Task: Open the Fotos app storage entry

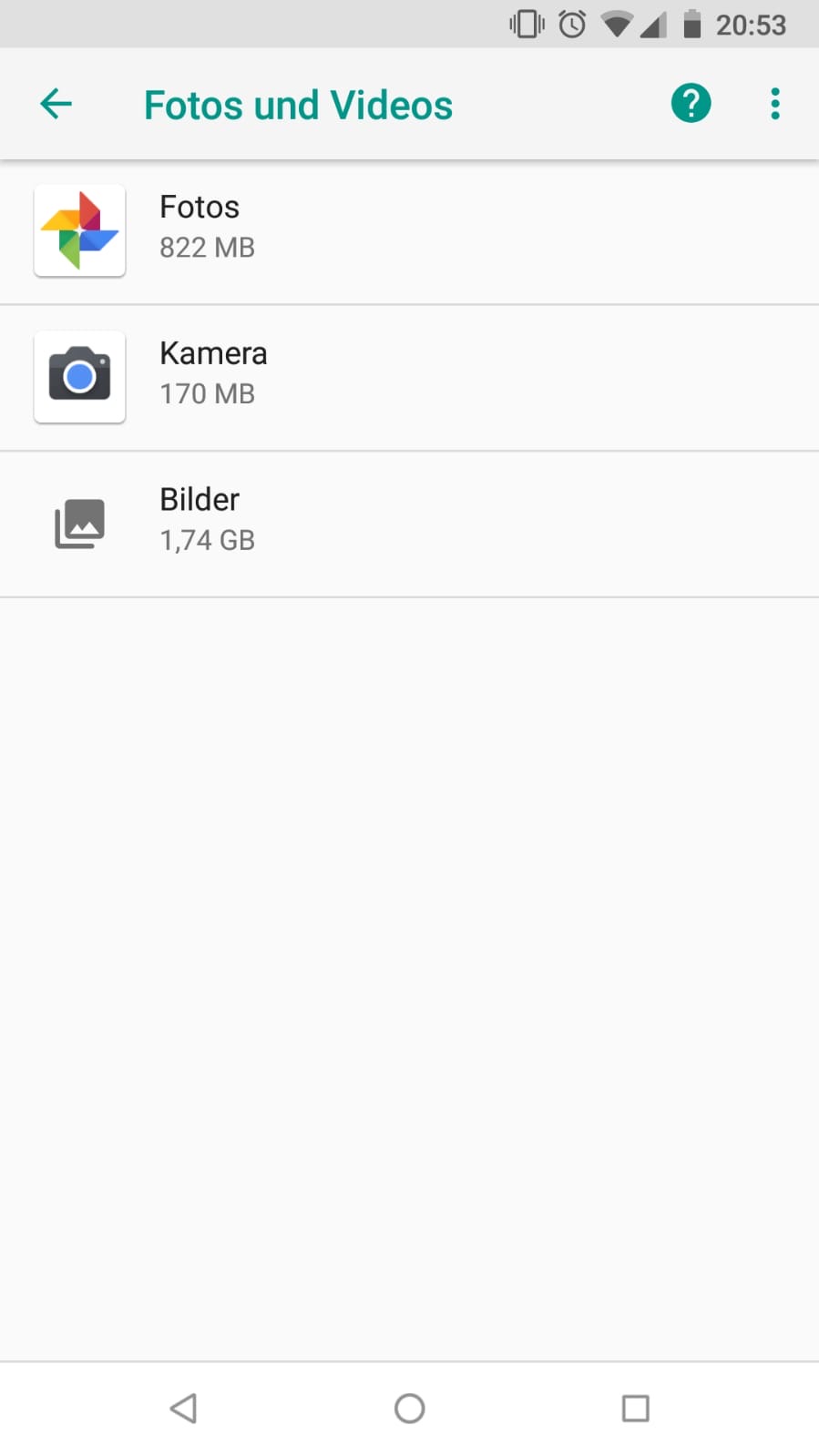Action: pos(409,231)
